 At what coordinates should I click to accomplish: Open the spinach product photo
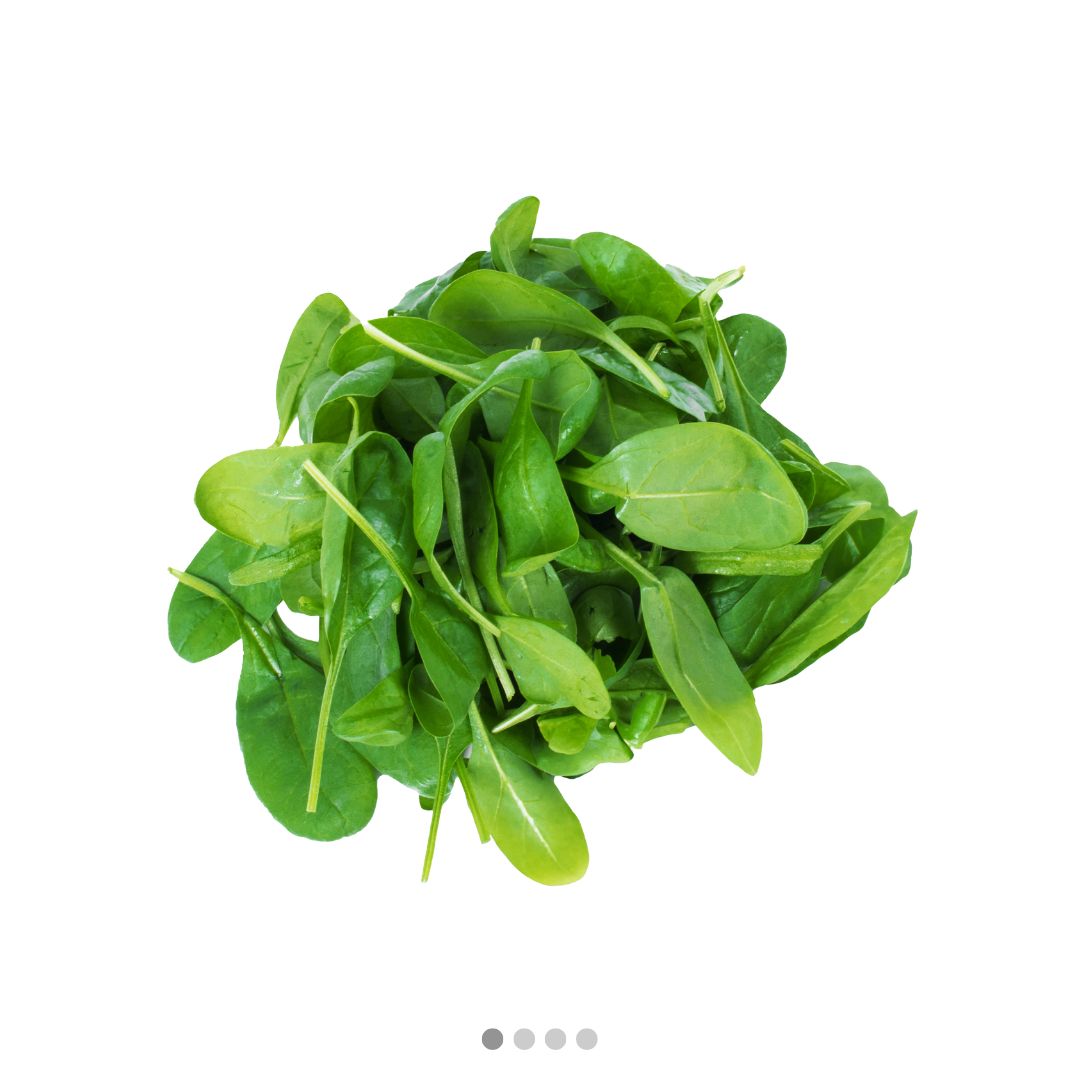(x=540, y=540)
